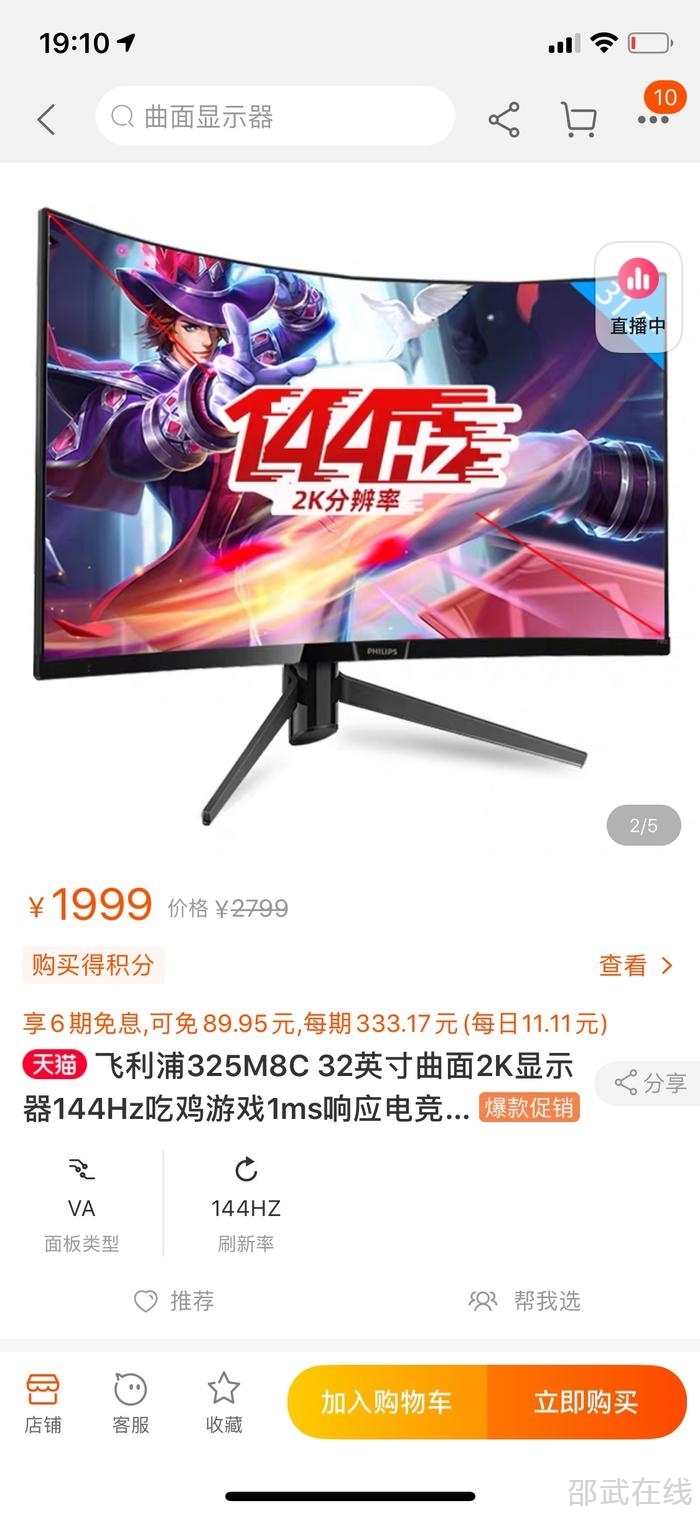Tap 立即购买 to buy now
Image resolution: width=700 pixels, height=1516 pixels.
point(586,1402)
